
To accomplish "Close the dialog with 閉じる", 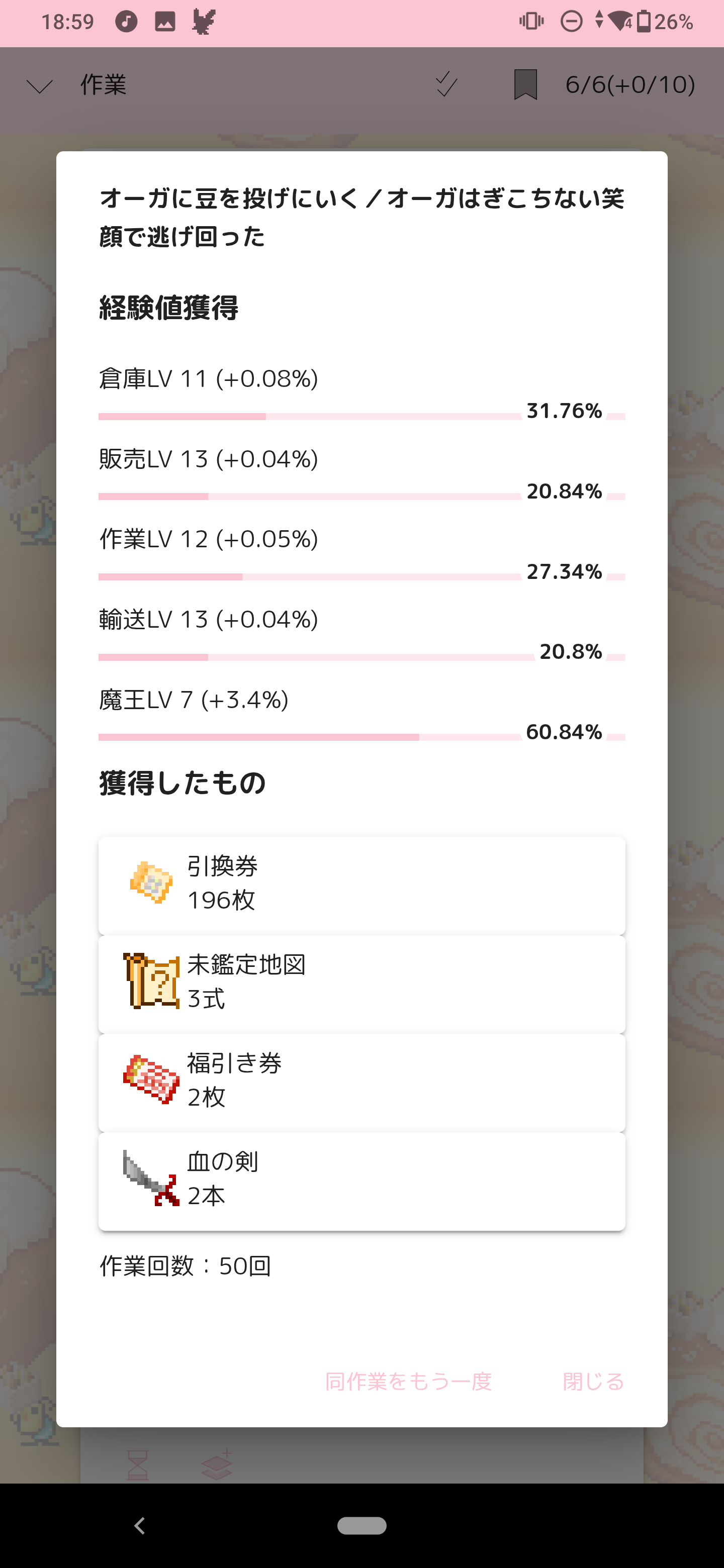I will click(x=593, y=1381).
